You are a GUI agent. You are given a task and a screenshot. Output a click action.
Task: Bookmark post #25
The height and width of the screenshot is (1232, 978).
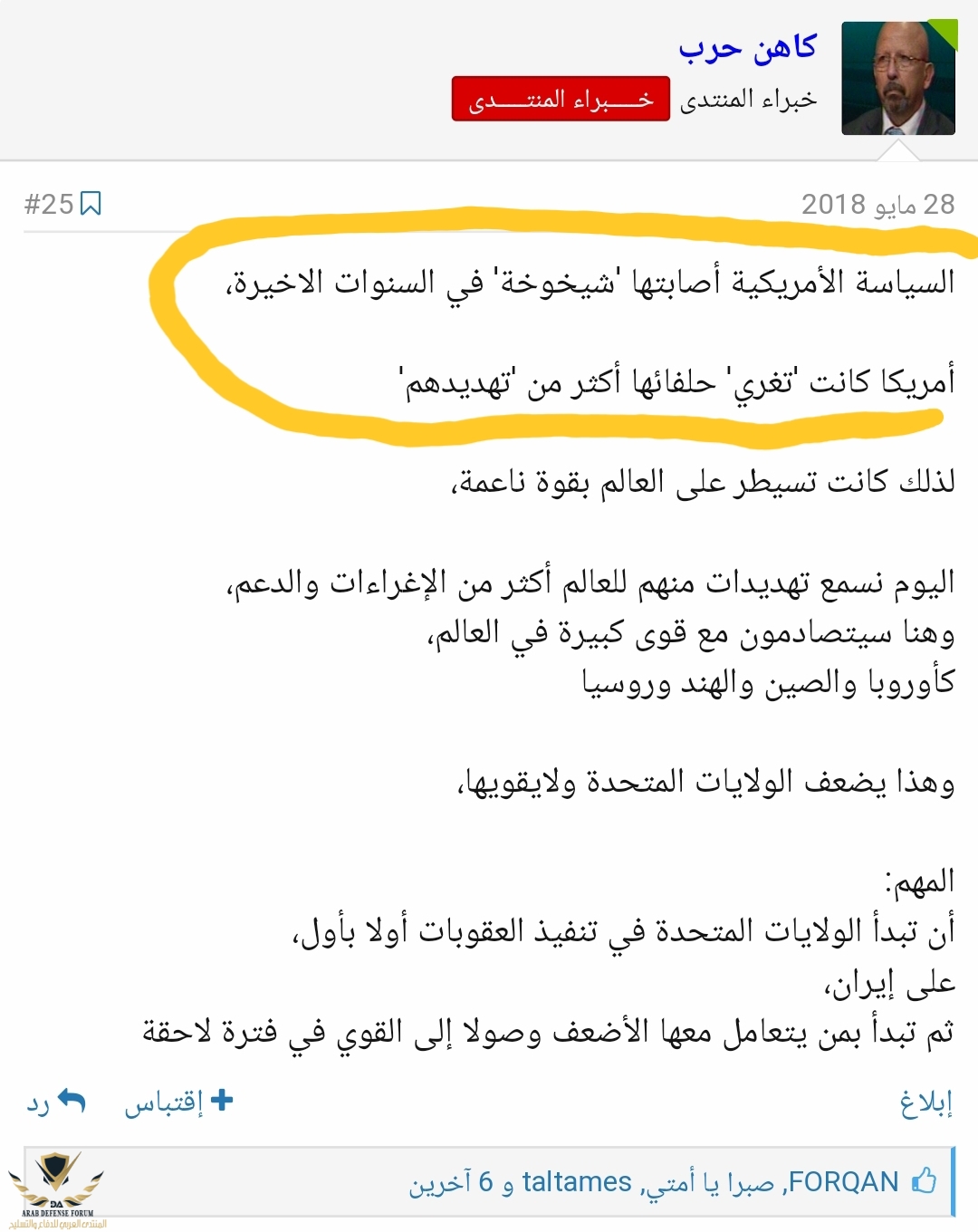91,205
